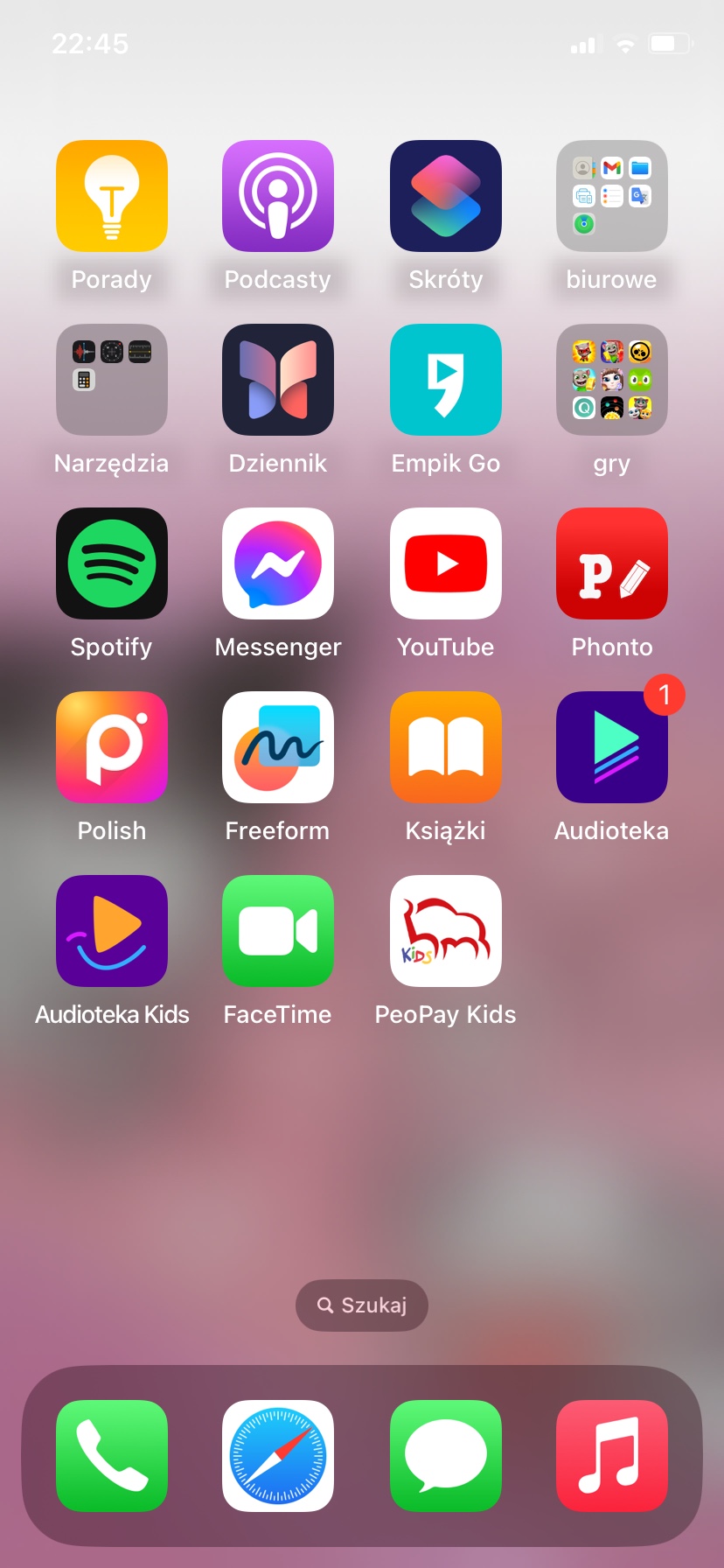Open Audioteka with one notification

click(612, 747)
